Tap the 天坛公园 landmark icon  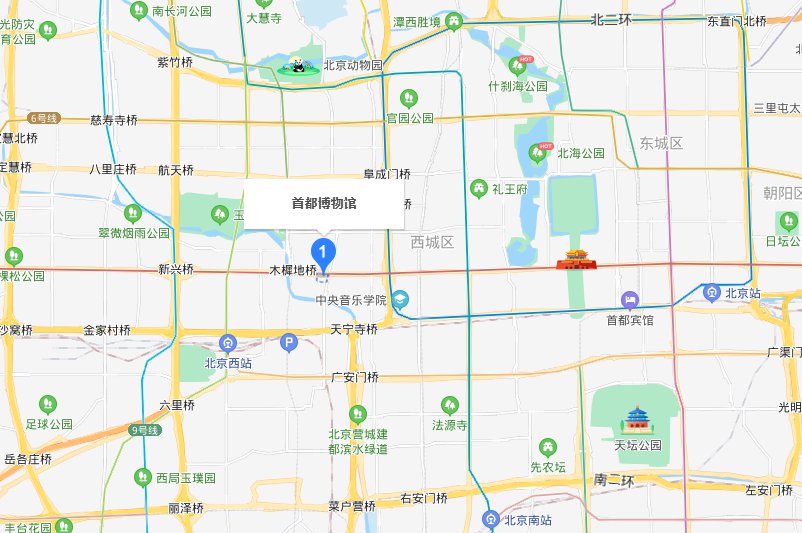(638, 418)
